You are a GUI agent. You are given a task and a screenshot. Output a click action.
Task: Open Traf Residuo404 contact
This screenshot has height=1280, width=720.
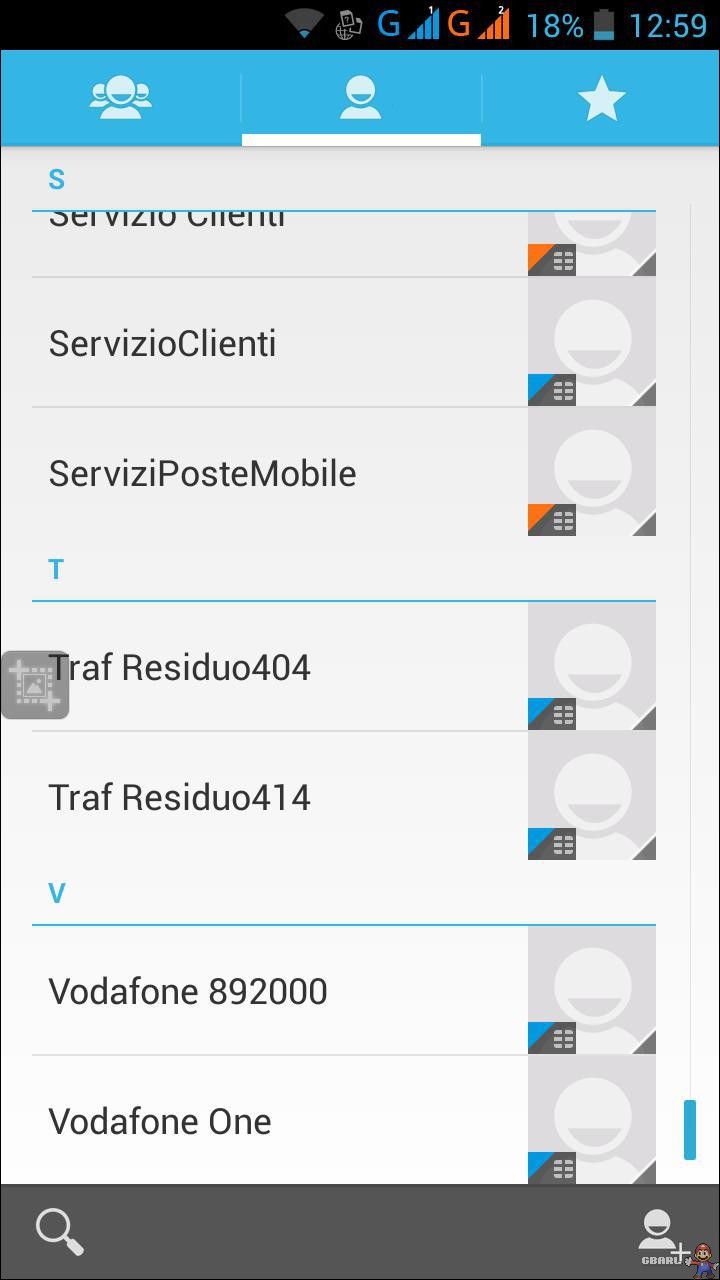pyautogui.click(x=344, y=666)
